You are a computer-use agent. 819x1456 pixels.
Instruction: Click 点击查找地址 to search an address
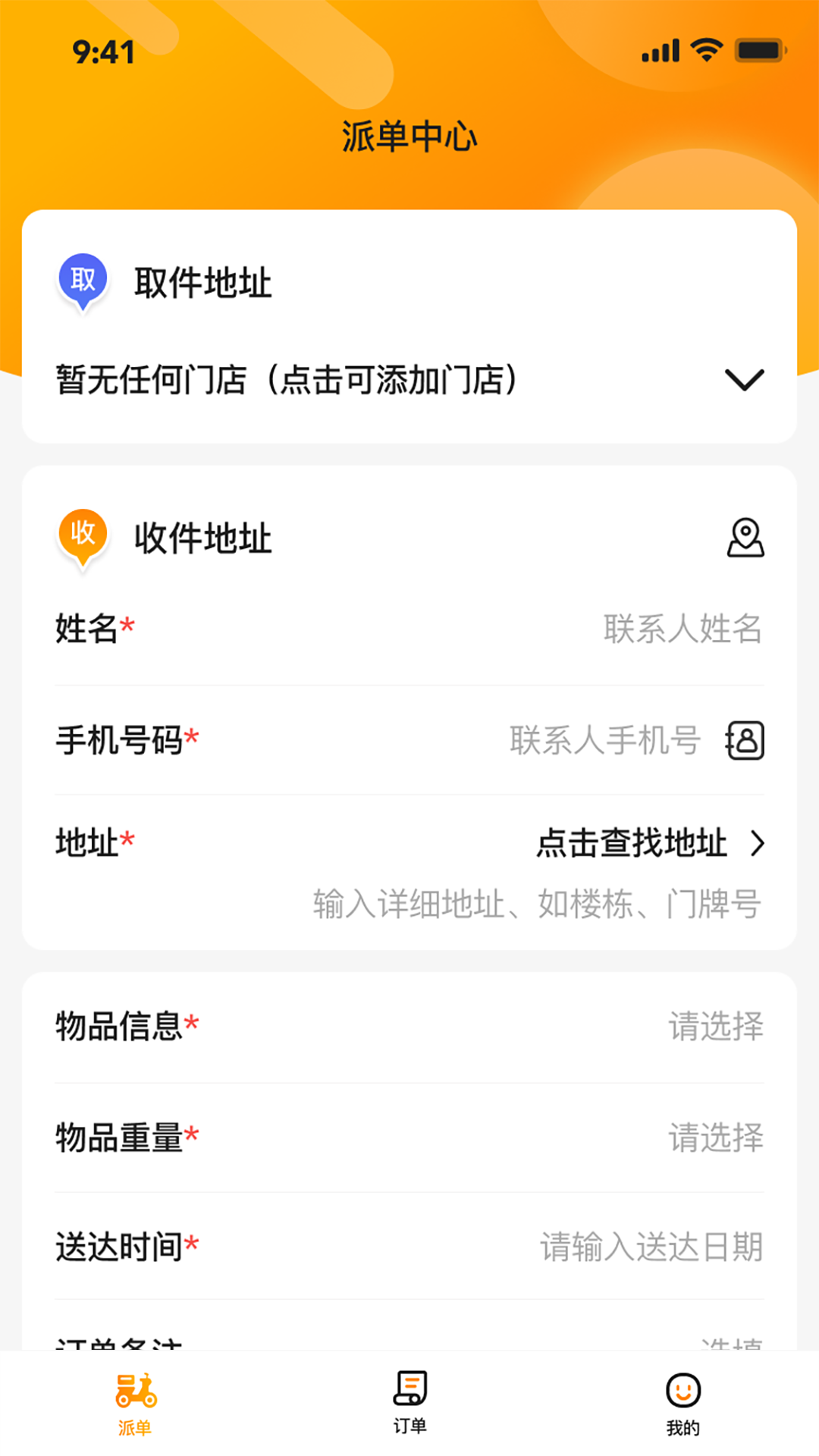[x=630, y=842]
